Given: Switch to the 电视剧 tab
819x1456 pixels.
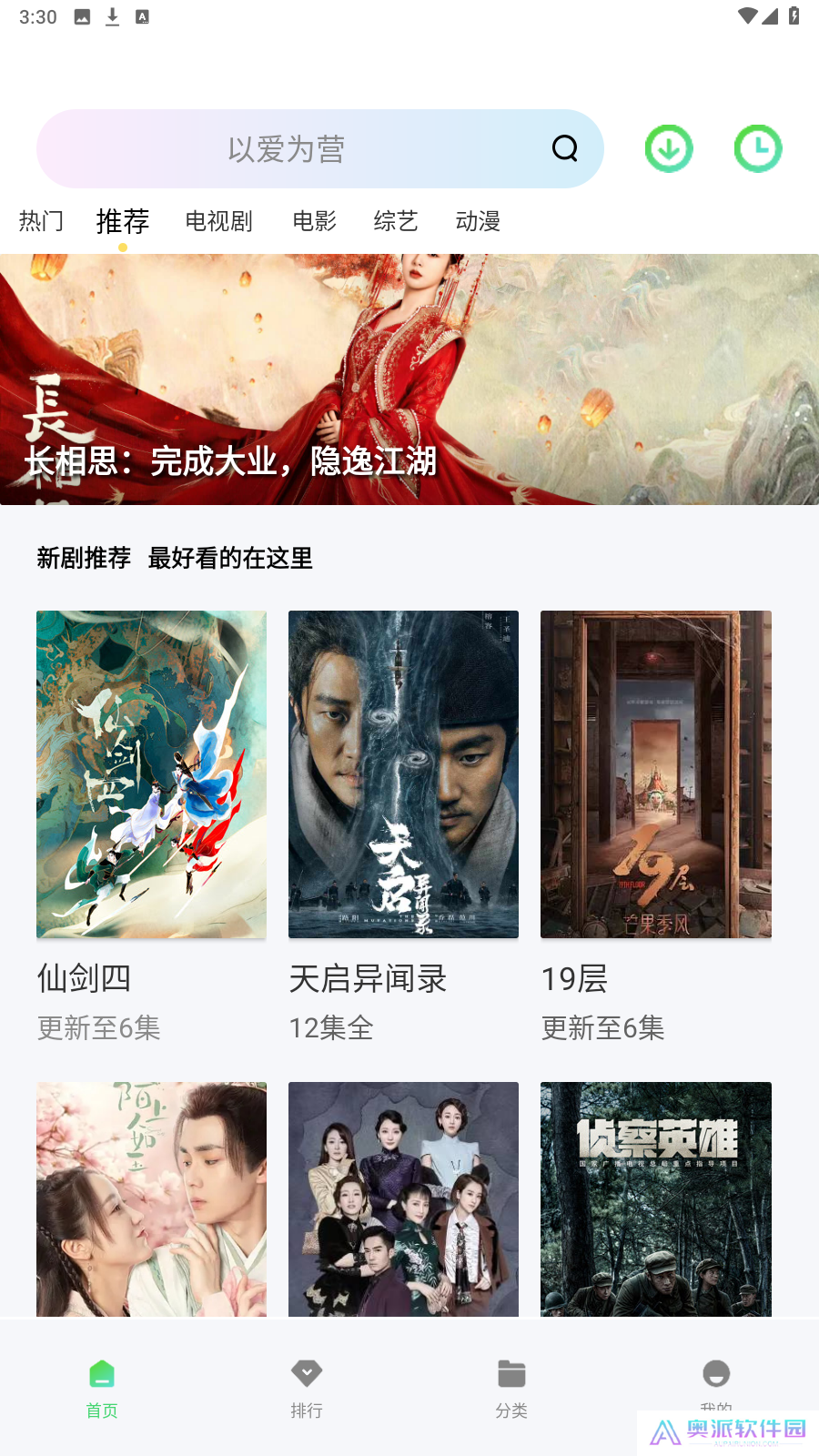Looking at the screenshot, I should [x=218, y=221].
